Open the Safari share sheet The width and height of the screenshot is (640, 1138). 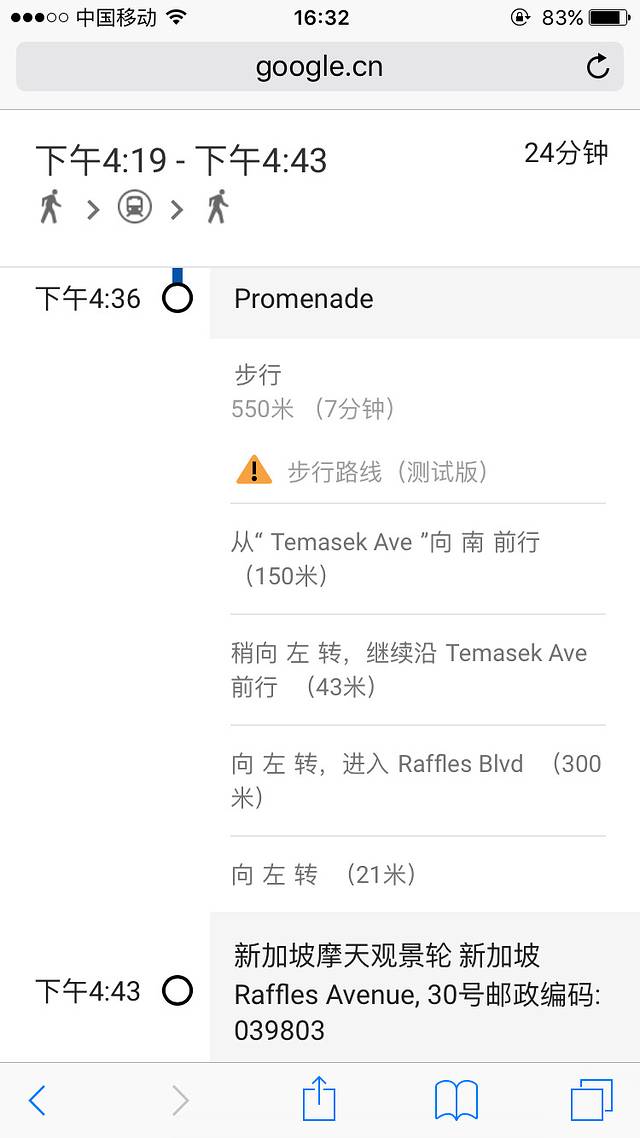[x=319, y=1099]
